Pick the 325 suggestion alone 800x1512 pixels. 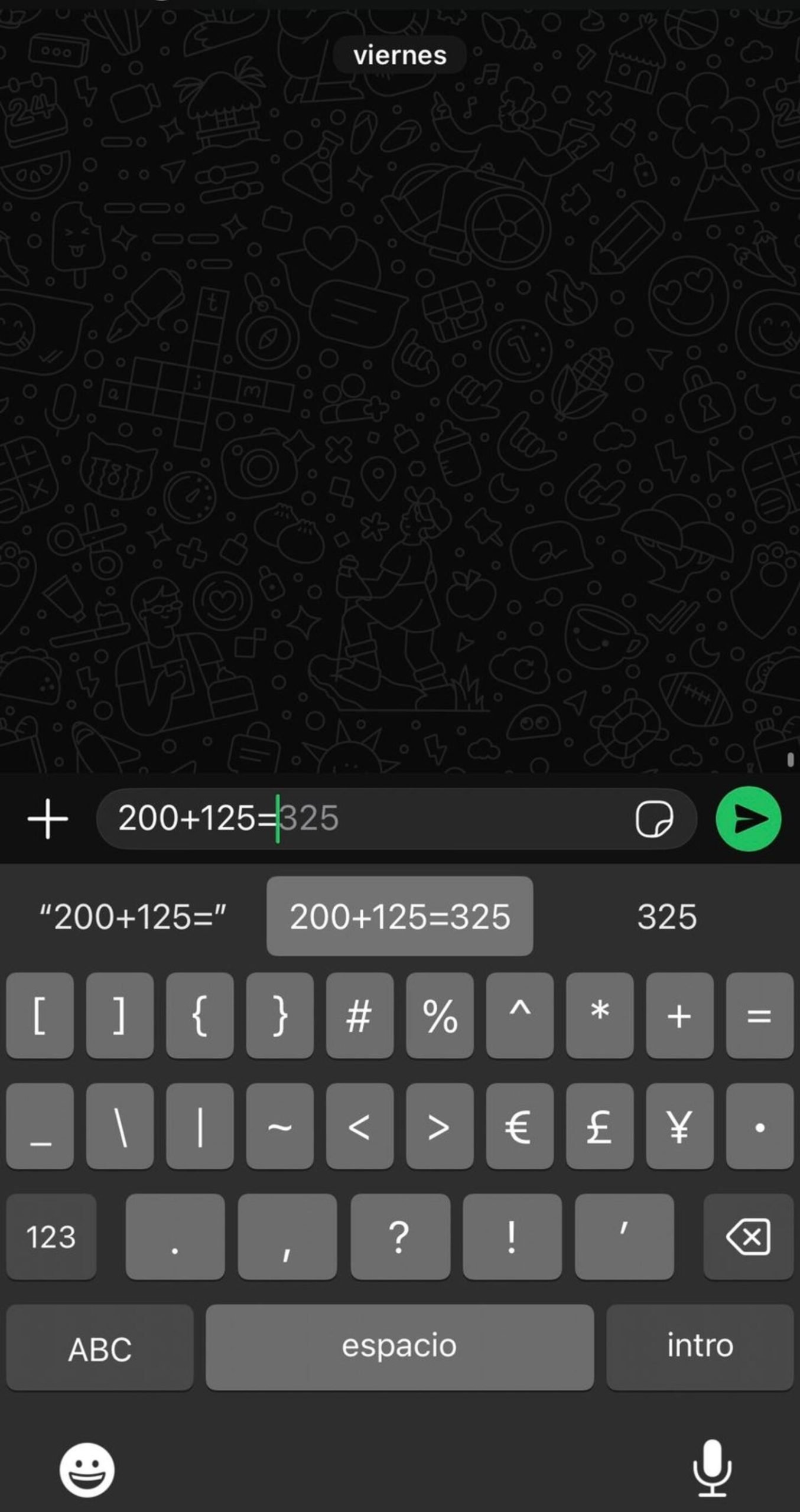666,917
